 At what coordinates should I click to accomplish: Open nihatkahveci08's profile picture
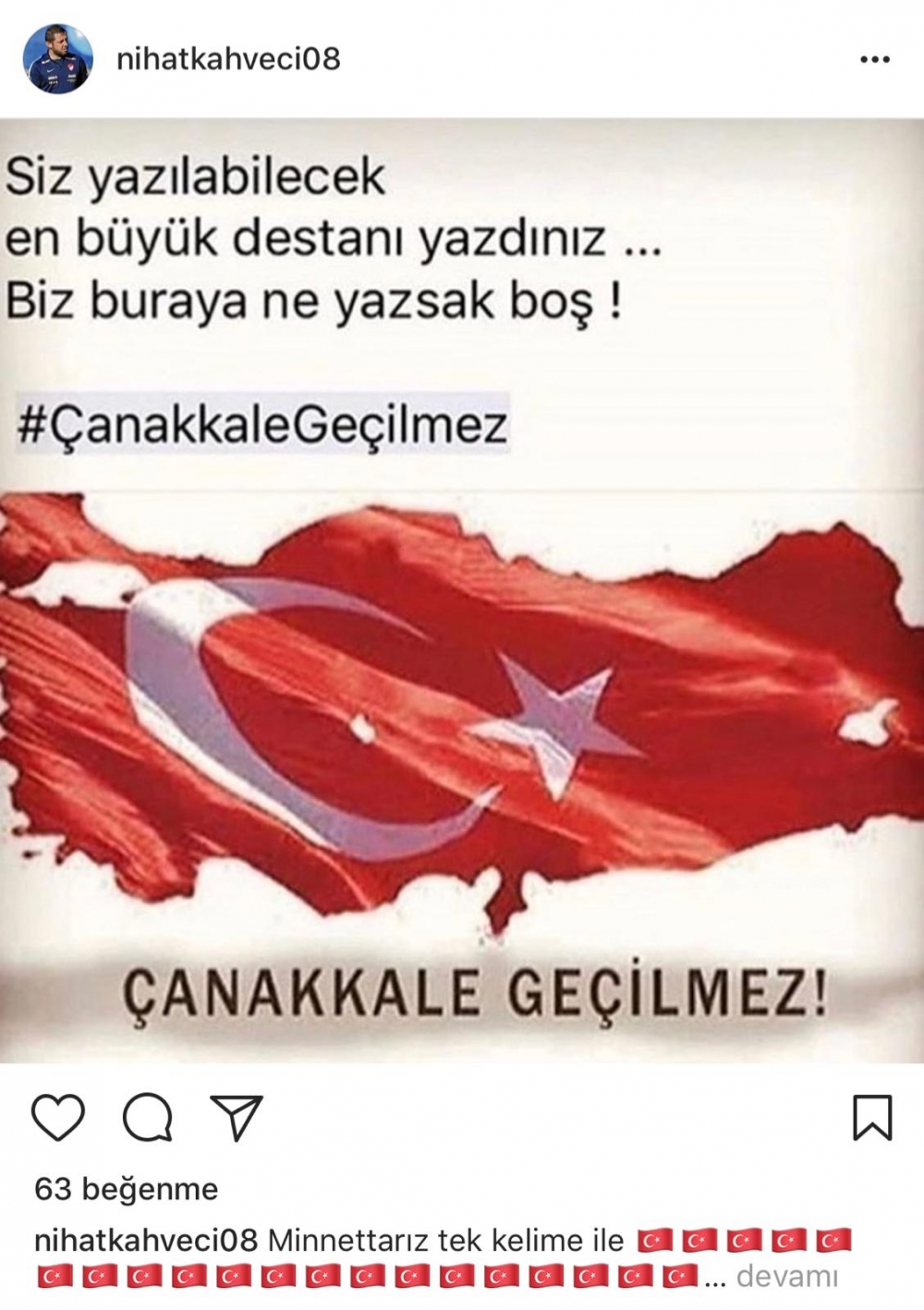pyautogui.click(x=57, y=59)
